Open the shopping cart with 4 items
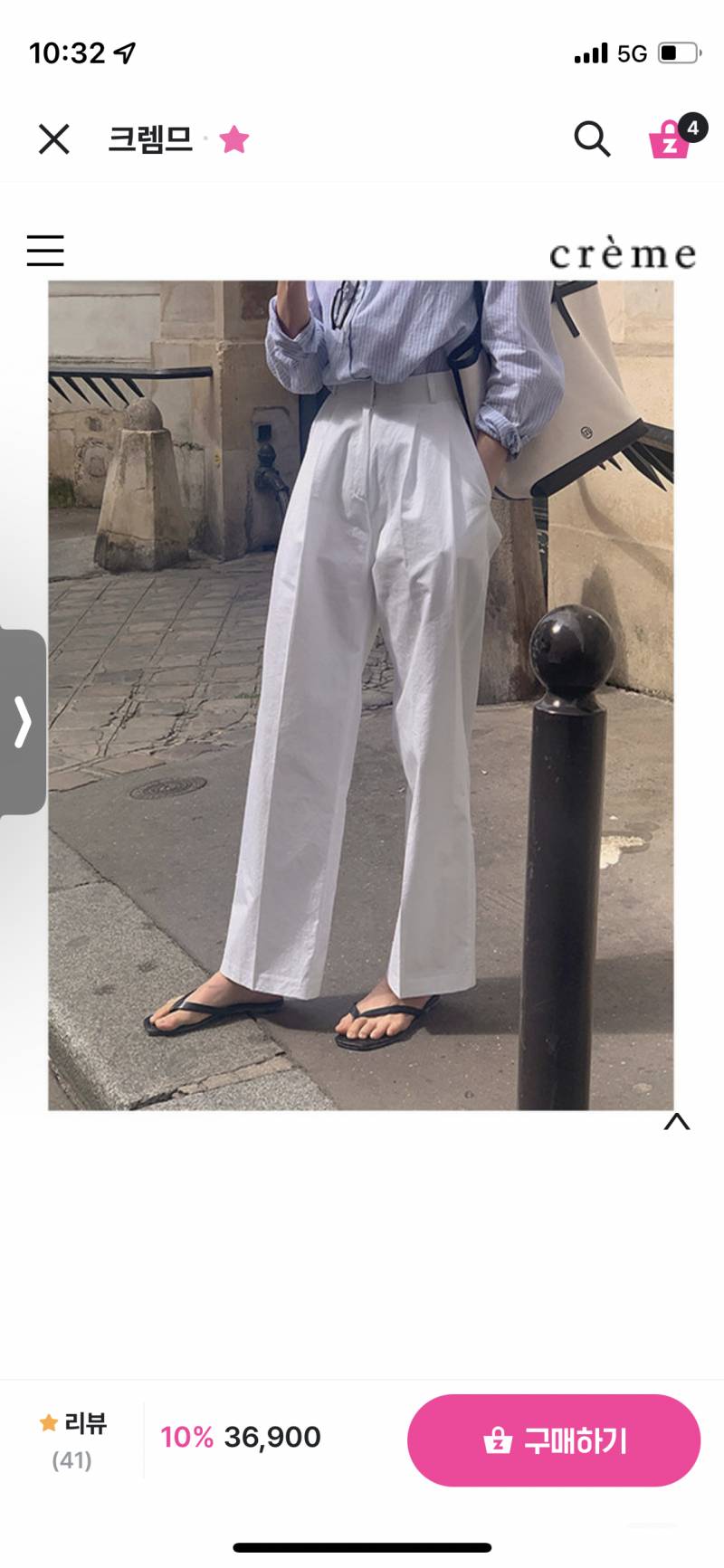 pyautogui.click(x=672, y=139)
